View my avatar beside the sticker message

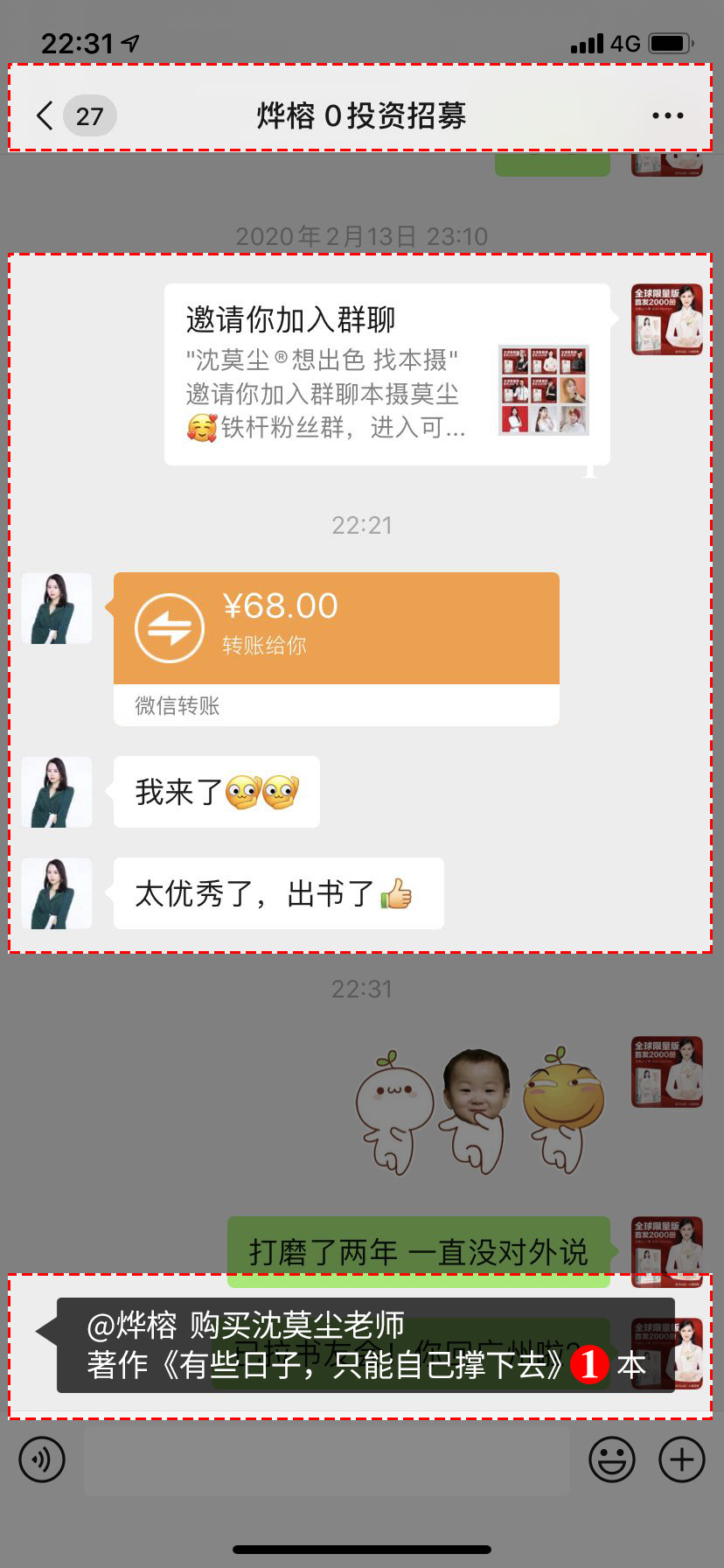[x=667, y=1073]
